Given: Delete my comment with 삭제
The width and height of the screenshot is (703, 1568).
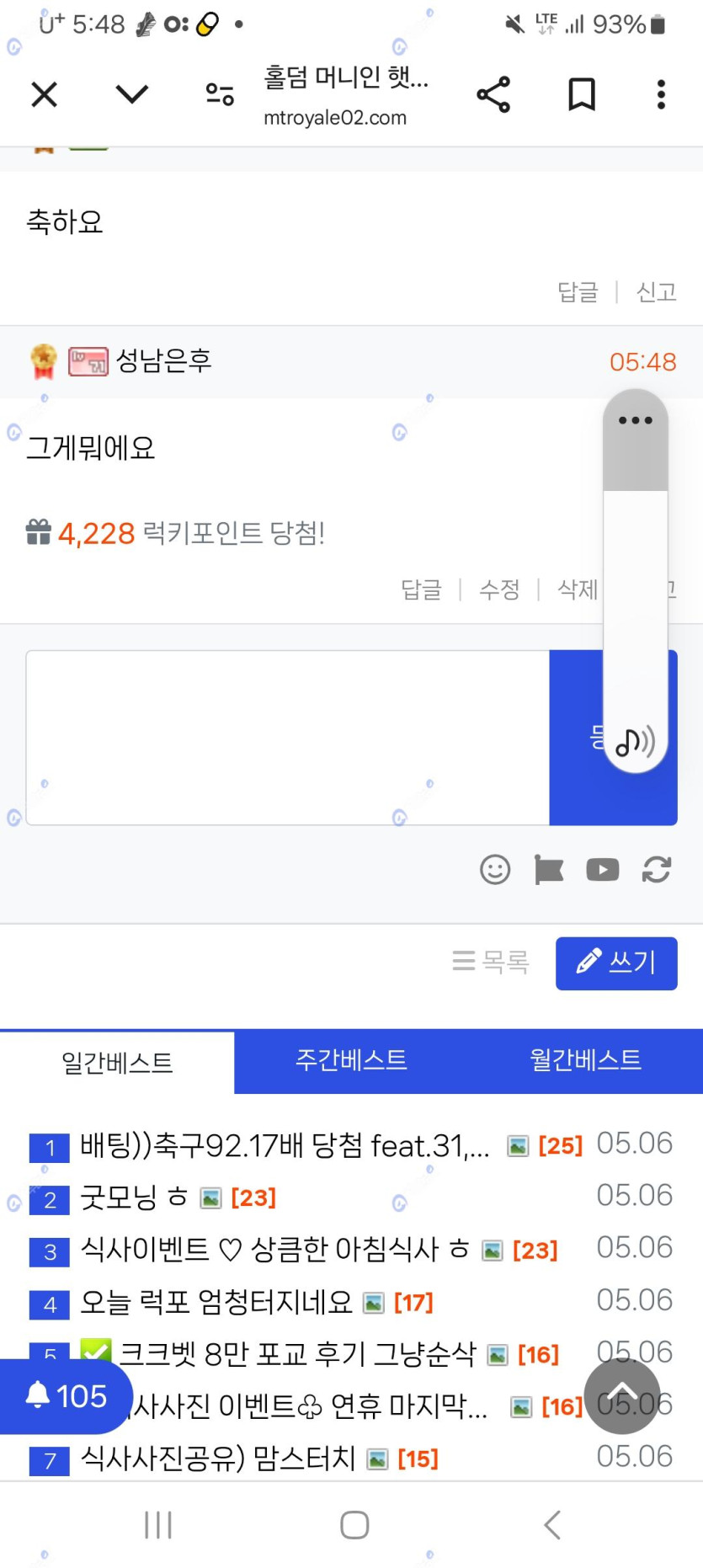Looking at the screenshot, I should (578, 589).
